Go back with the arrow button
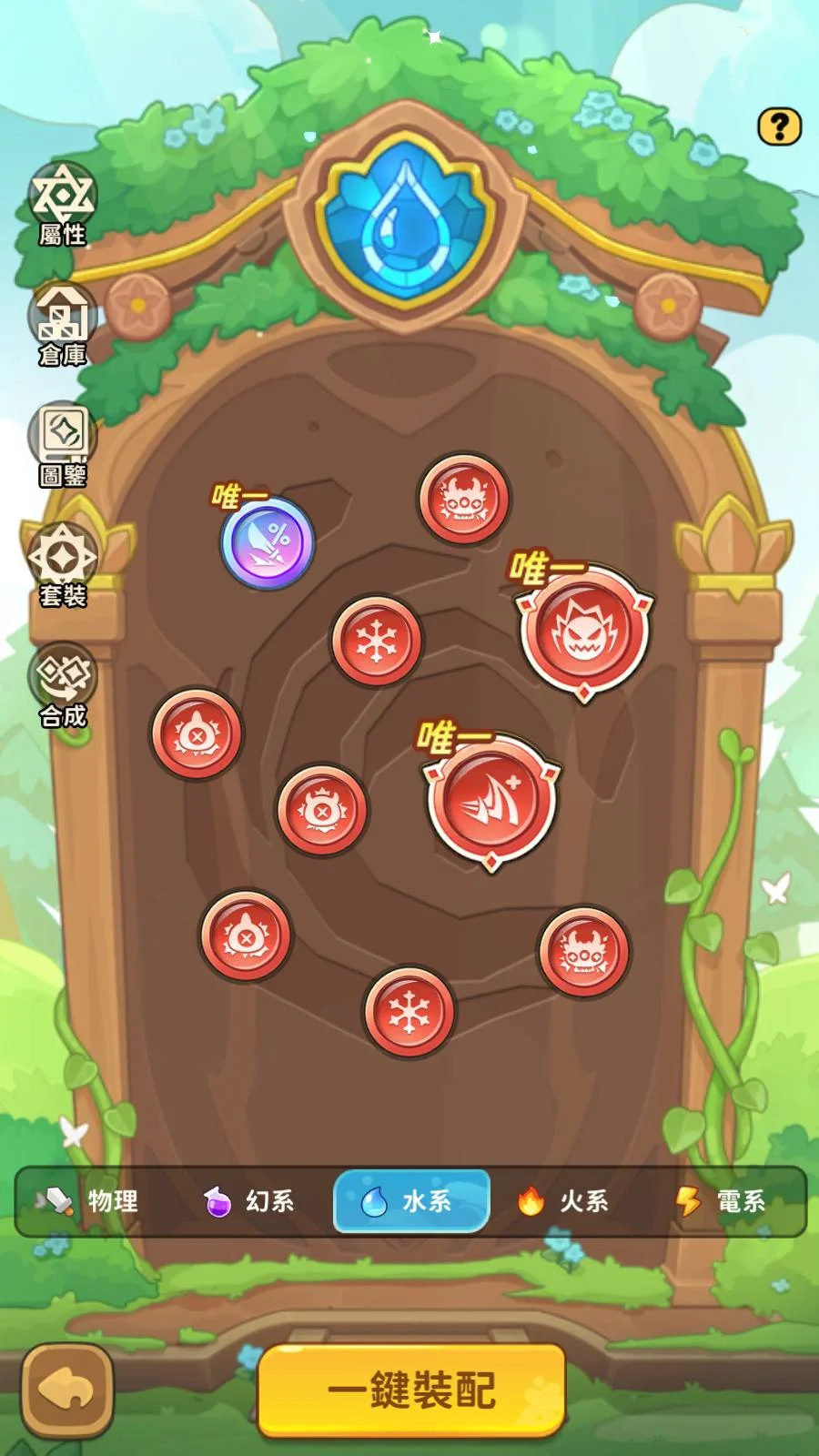Viewport: 819px width, 1456px height. (68, 1390)
